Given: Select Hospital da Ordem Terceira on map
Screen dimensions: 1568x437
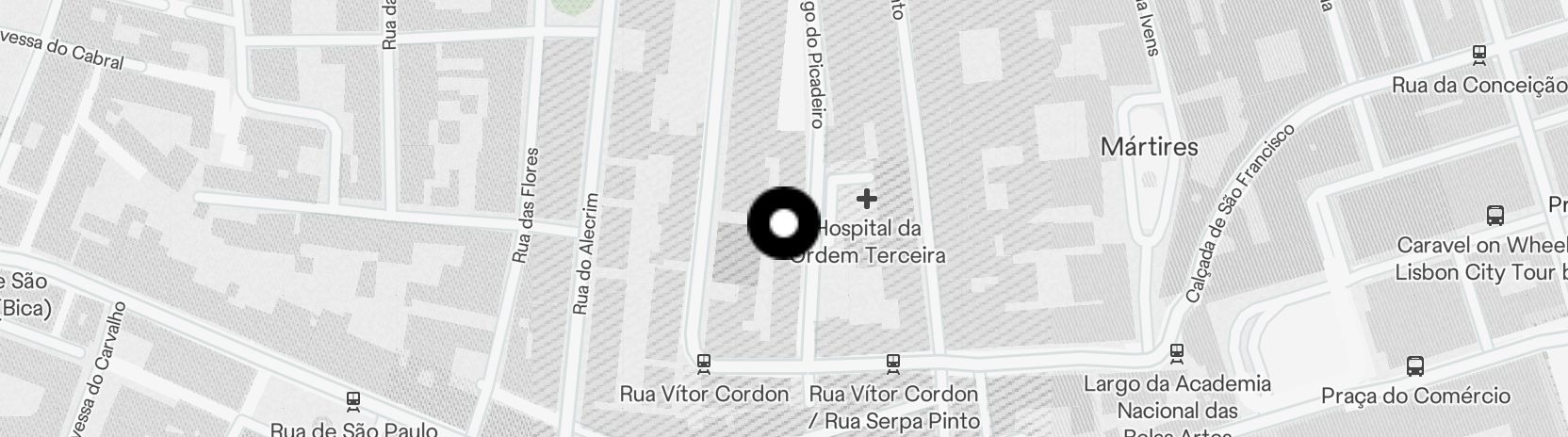Looking at the screenshot, I should coord(867,199).
